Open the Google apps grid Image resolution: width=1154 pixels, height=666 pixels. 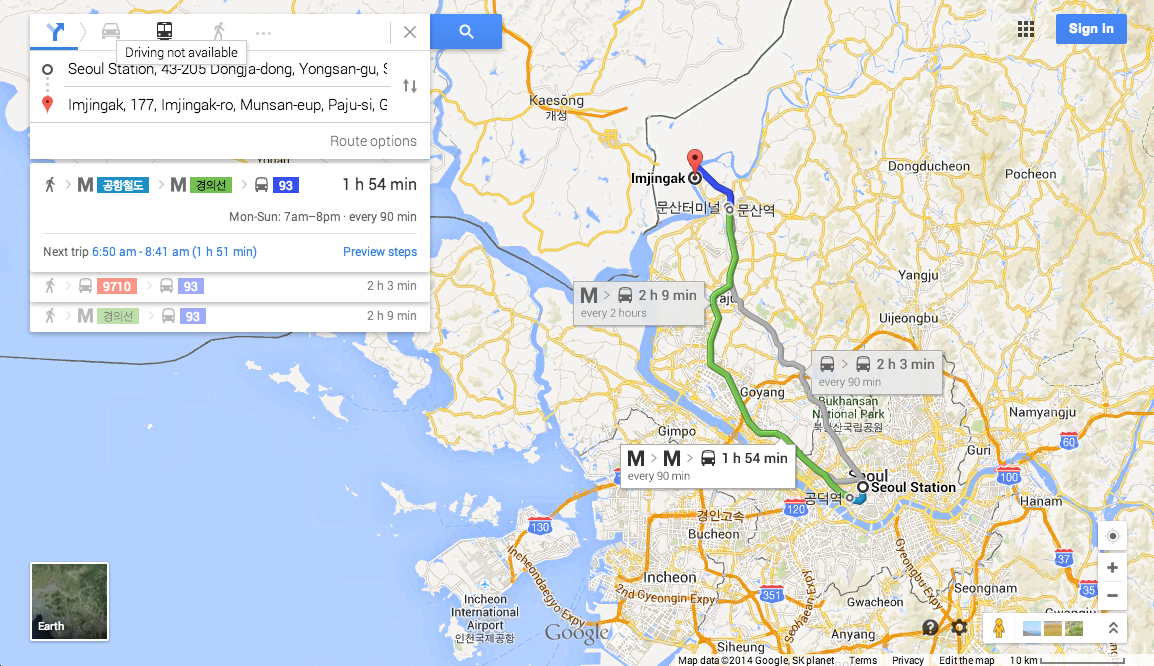point(1025,29)
